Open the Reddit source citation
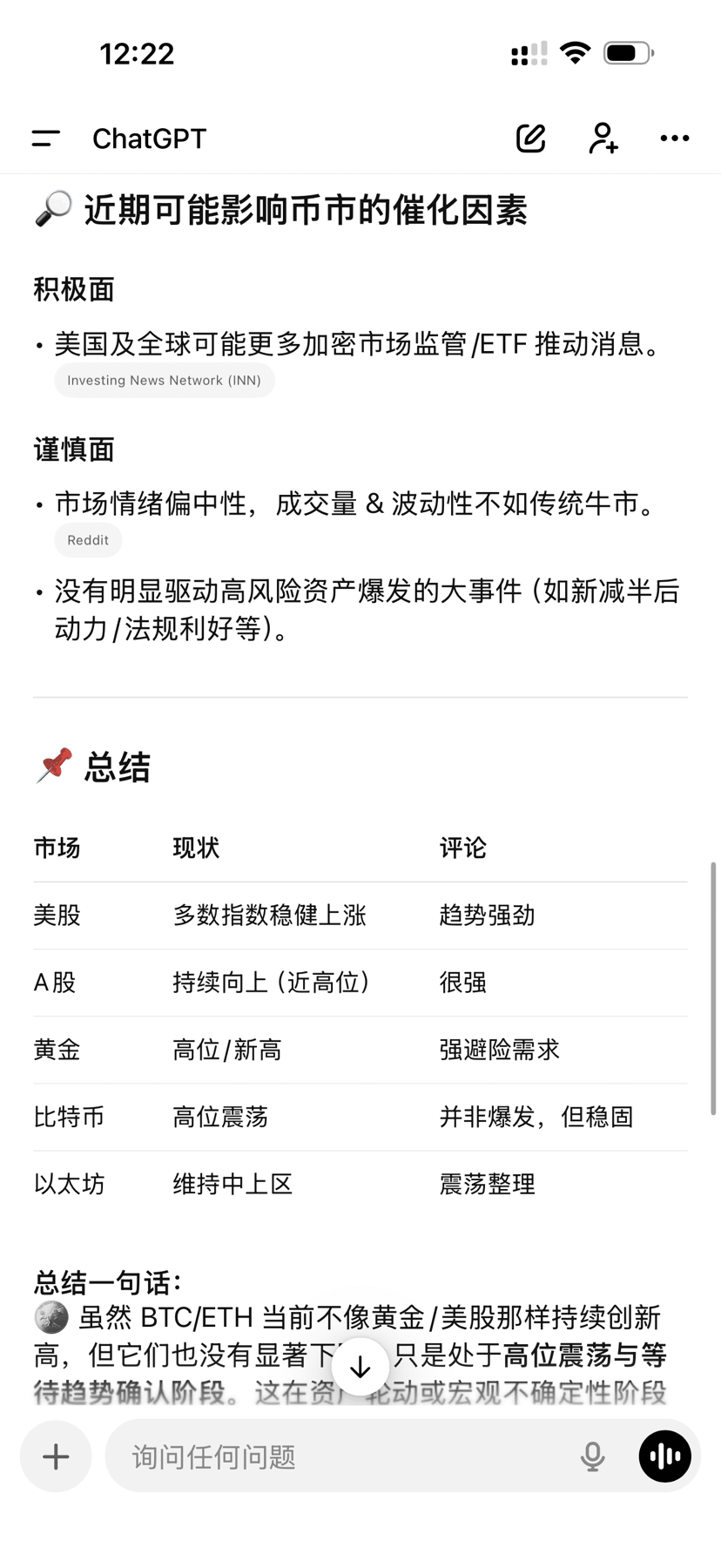Viewport: 721px width, 1568px height. coord(88,540)
